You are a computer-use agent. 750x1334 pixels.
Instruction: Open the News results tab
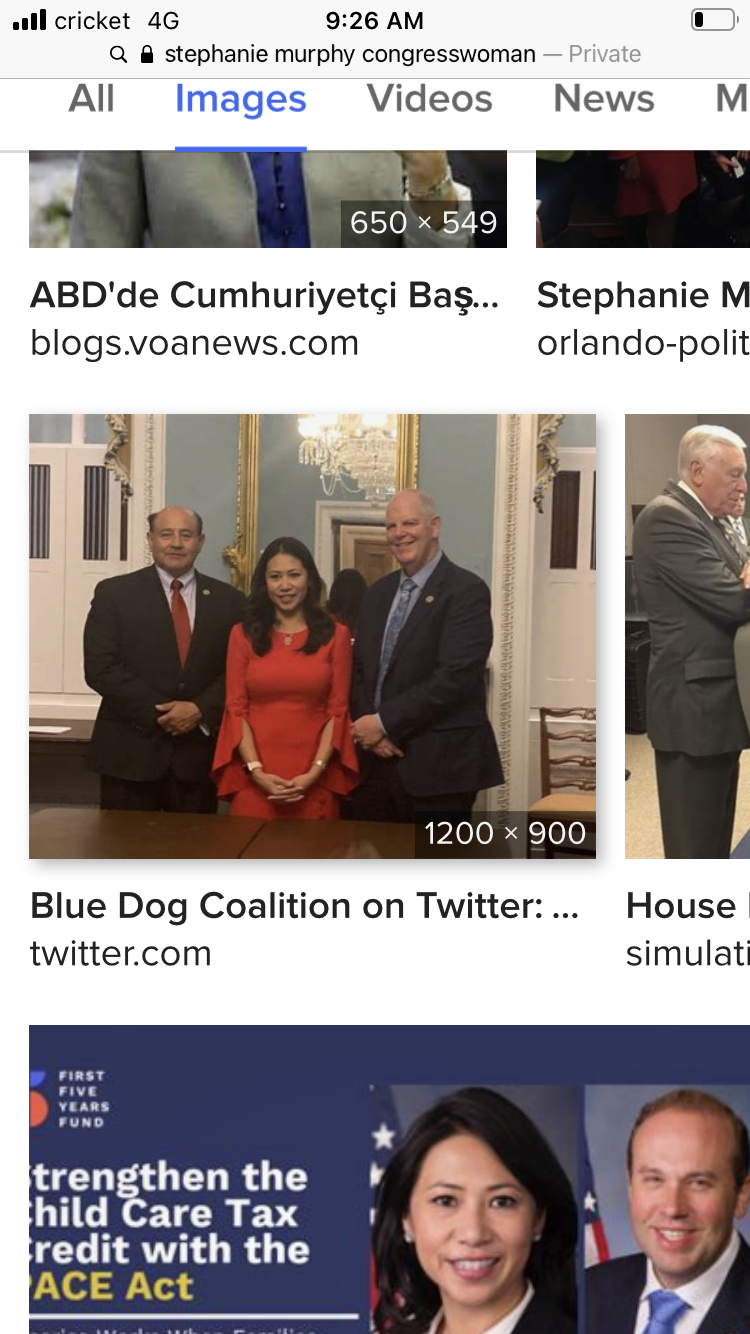click(604, 99)
